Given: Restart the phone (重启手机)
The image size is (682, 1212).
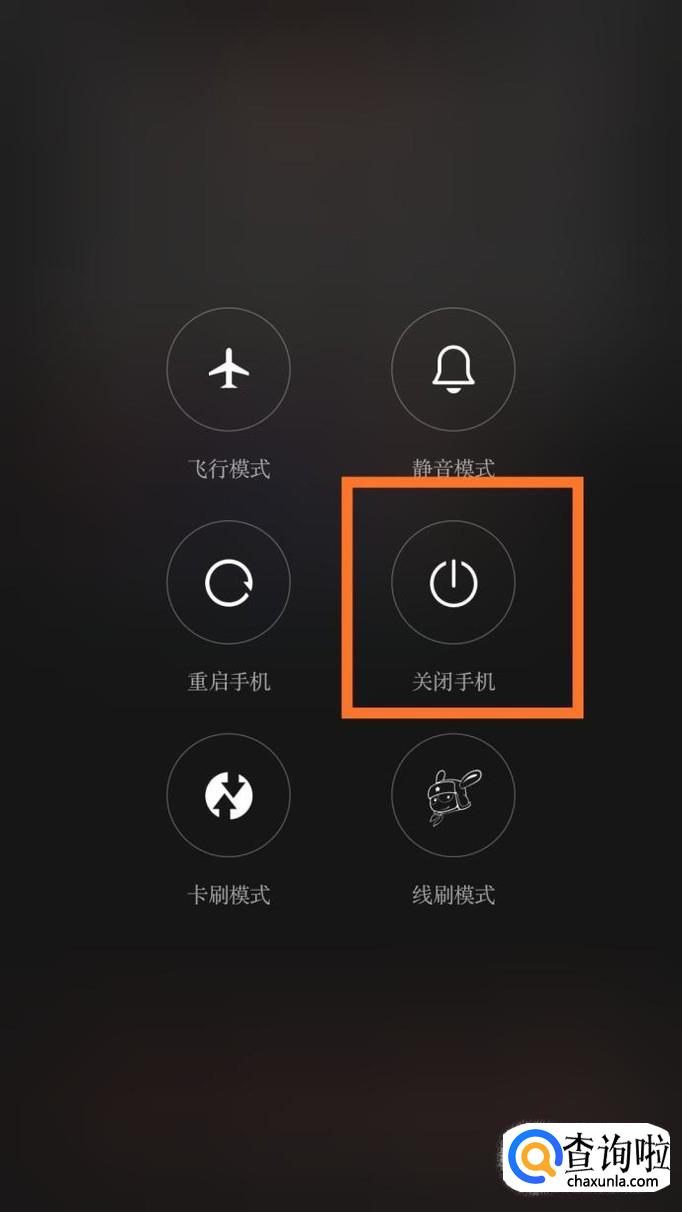Looking at the screenshot, I should point(229,582).
